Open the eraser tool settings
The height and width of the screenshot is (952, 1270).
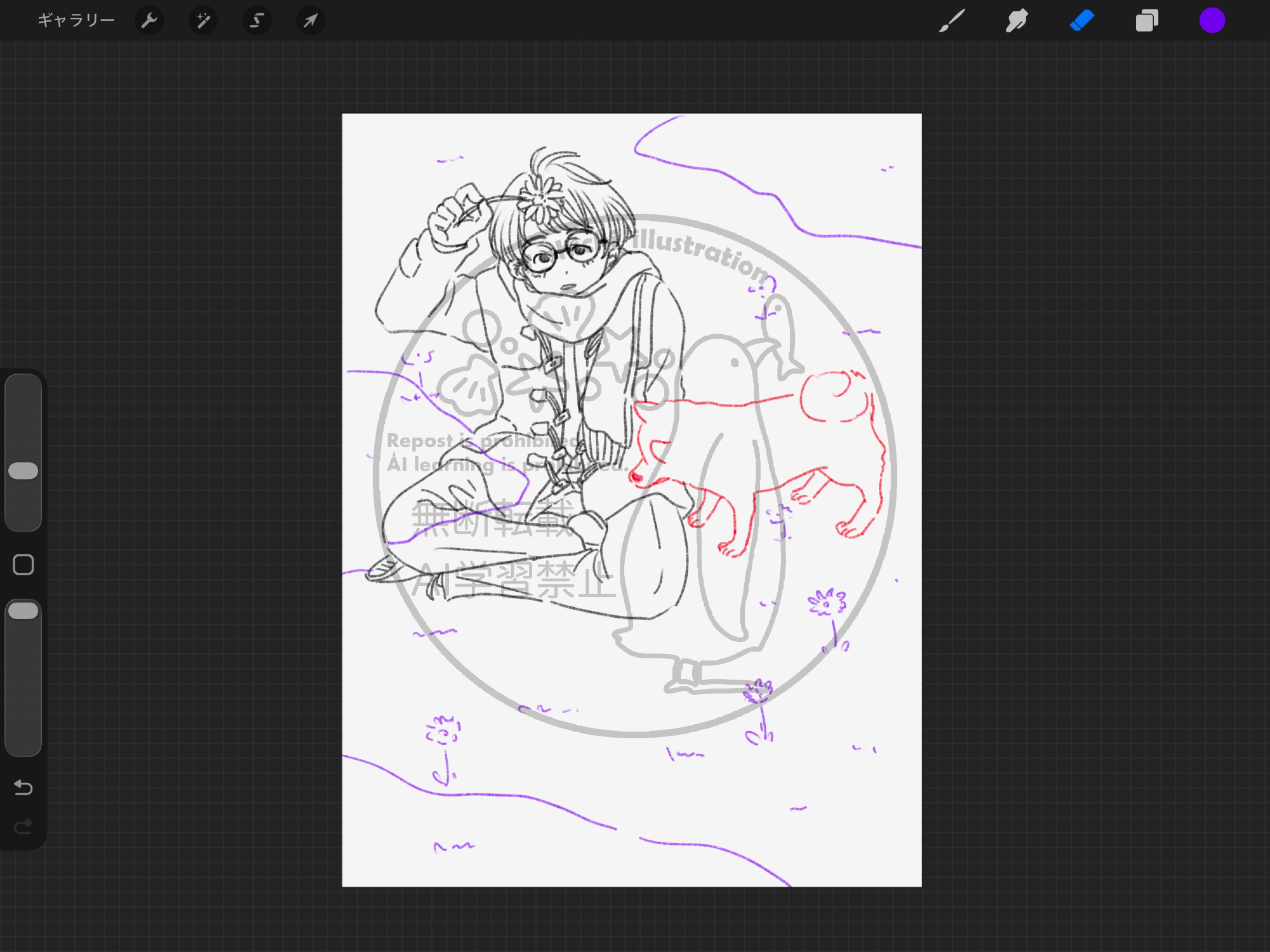click(x=1082, y=20)
